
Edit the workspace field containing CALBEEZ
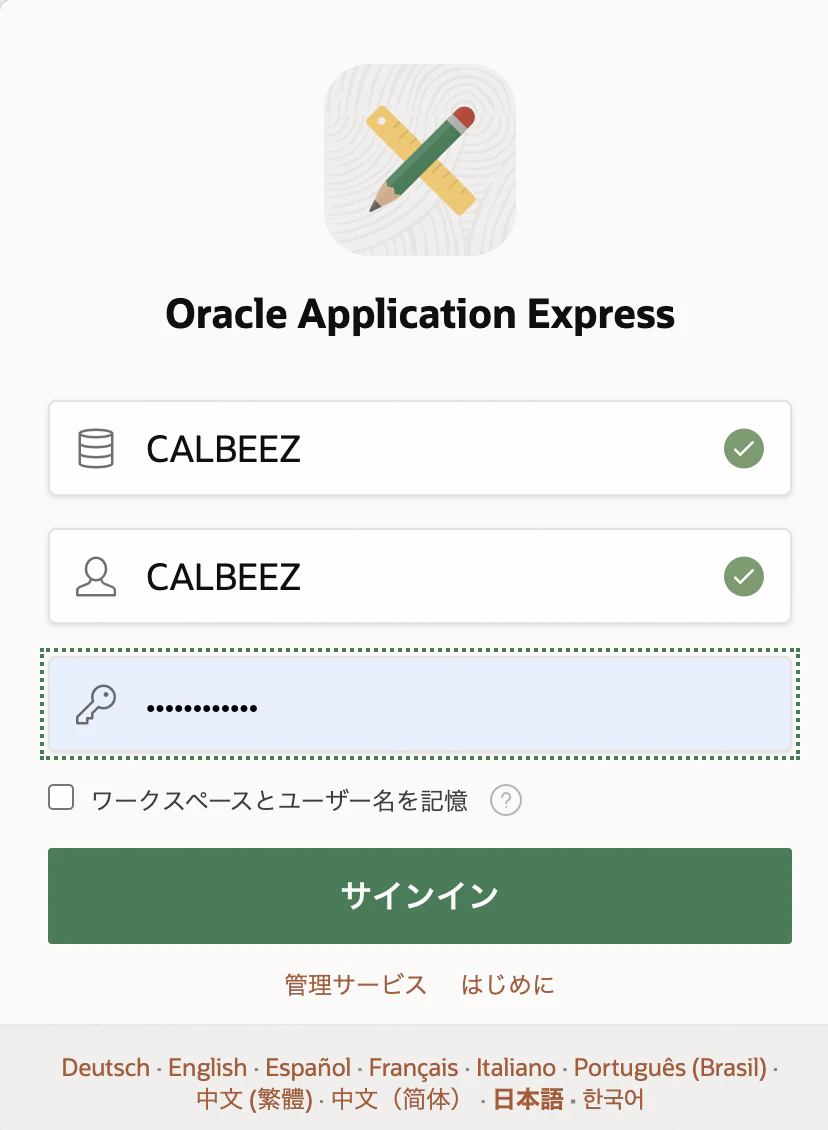[x=420, y=449]
